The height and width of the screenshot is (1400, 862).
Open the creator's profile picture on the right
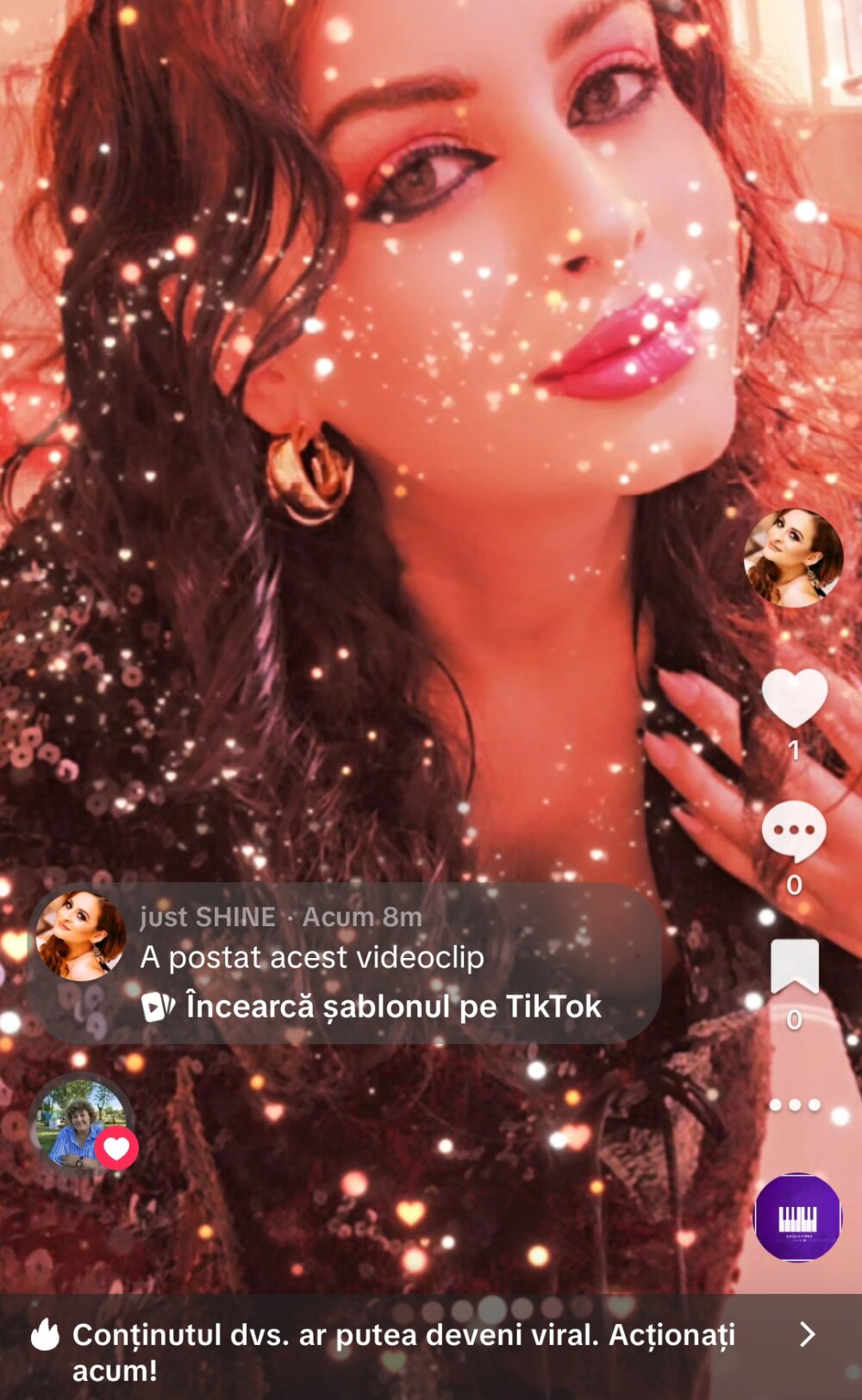point(793,557)
